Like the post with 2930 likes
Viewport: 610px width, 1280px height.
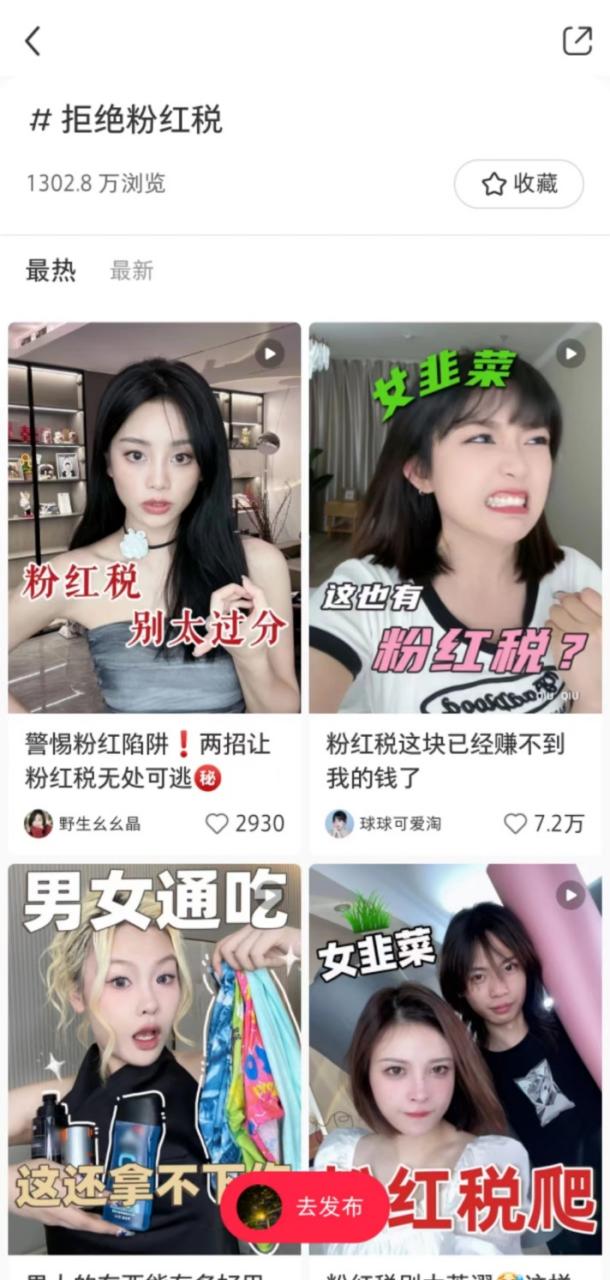point(217,823)
